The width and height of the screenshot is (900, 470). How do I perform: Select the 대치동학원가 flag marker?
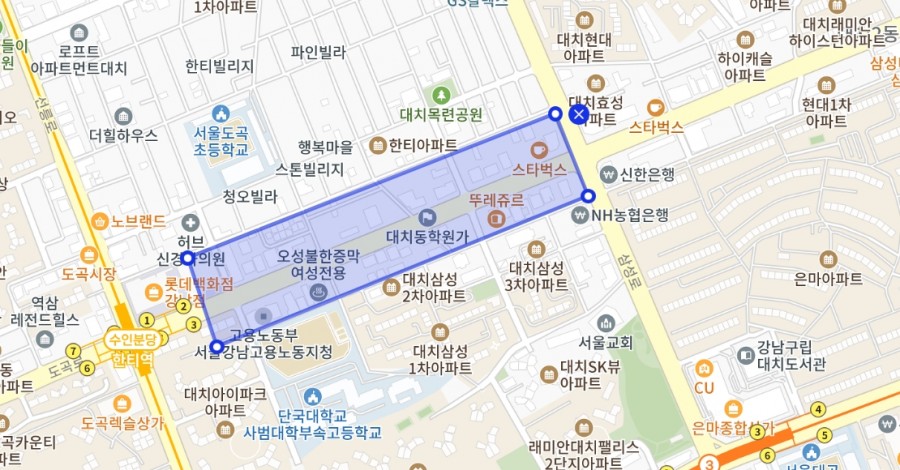point(428,217)
